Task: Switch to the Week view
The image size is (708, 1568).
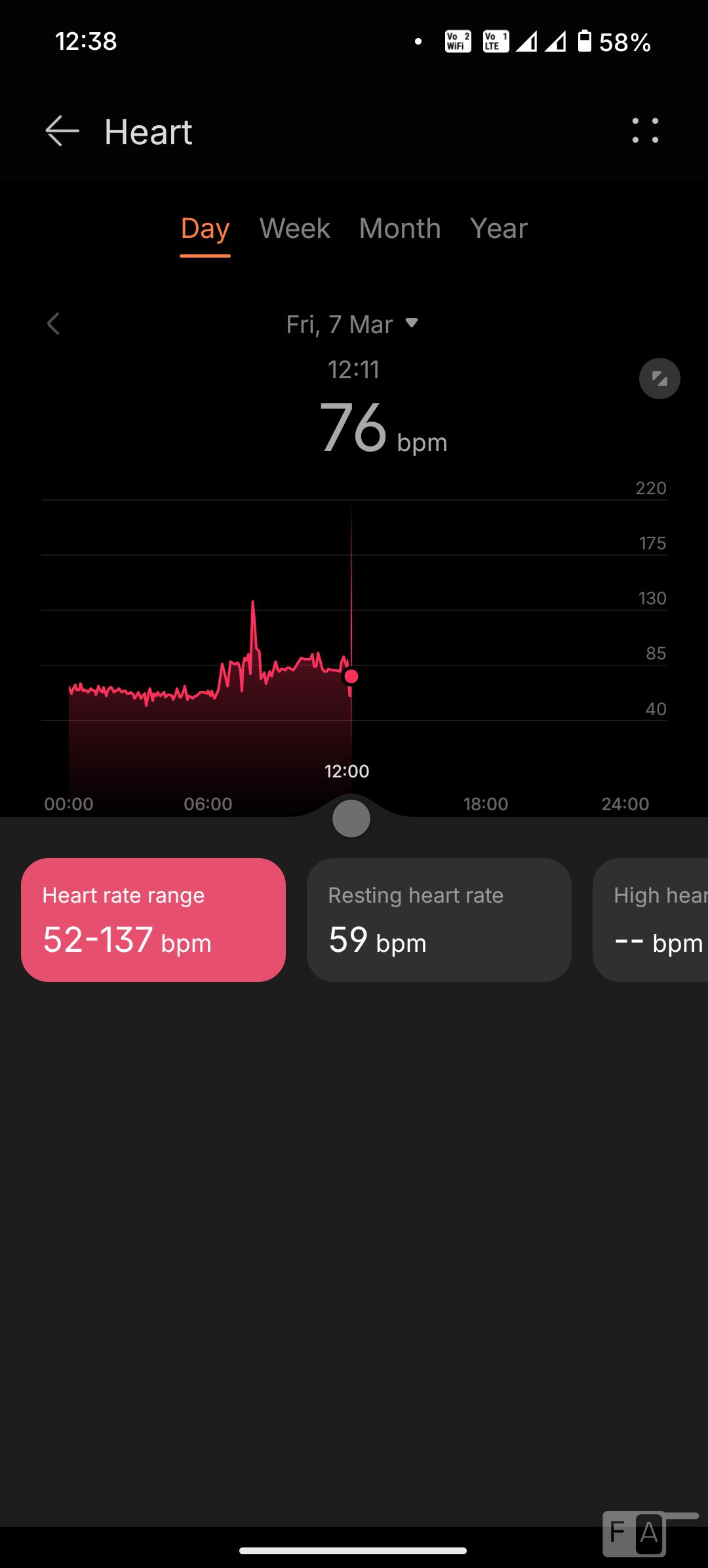Action: pos(295,229)
